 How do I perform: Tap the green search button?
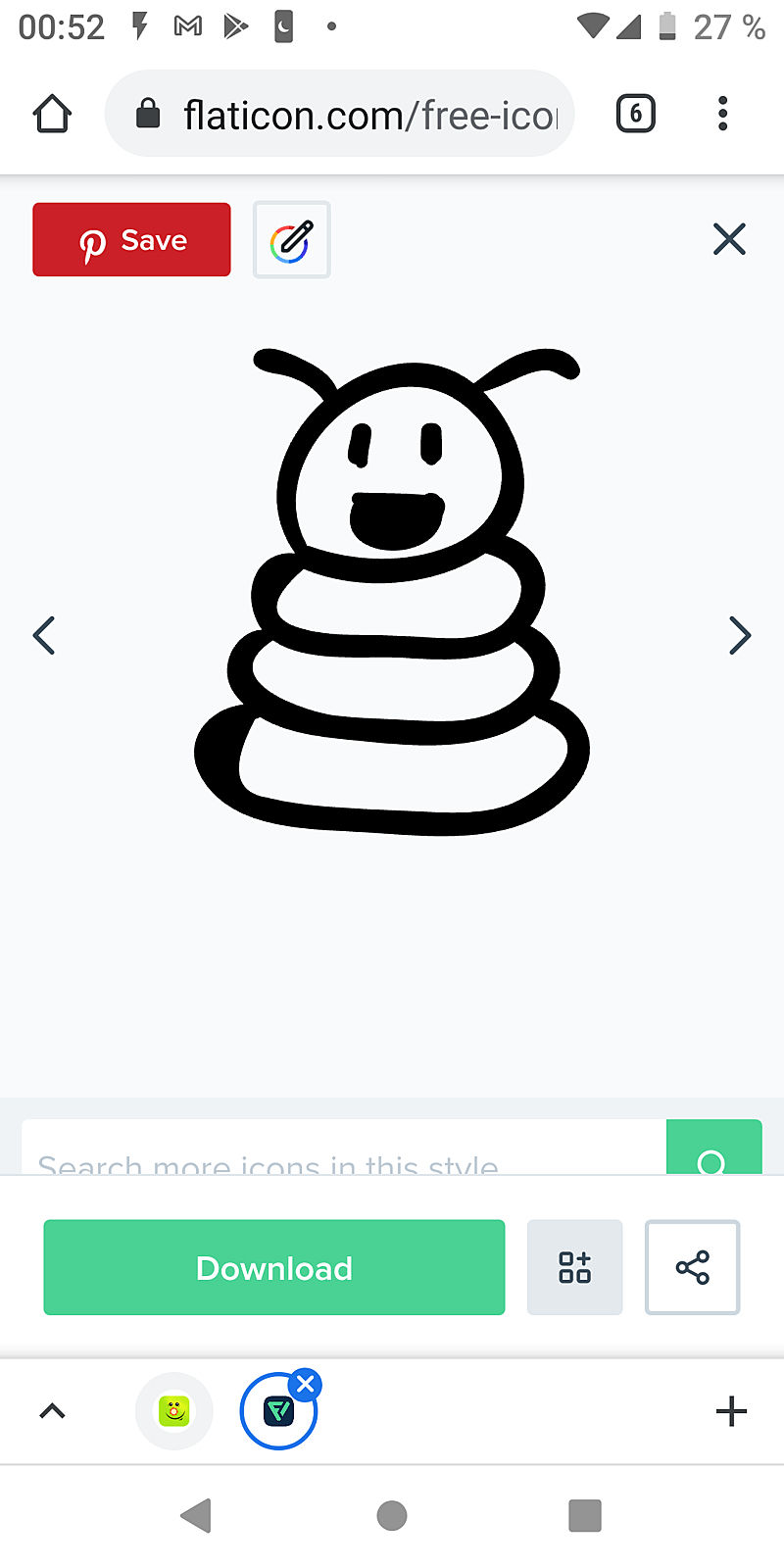pyautogui.click(x=713, y=1154)
